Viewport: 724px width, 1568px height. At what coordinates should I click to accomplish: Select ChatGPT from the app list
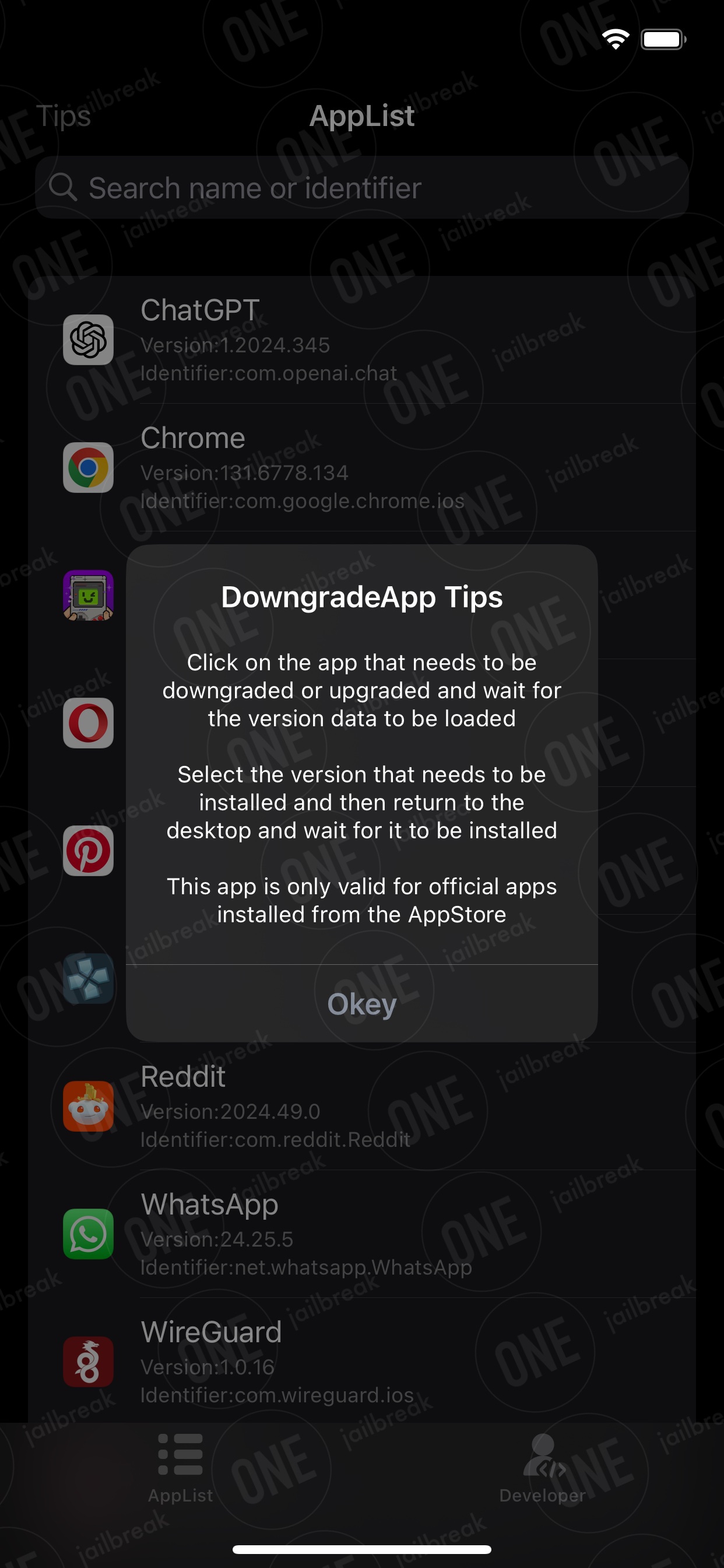[362, 339]
